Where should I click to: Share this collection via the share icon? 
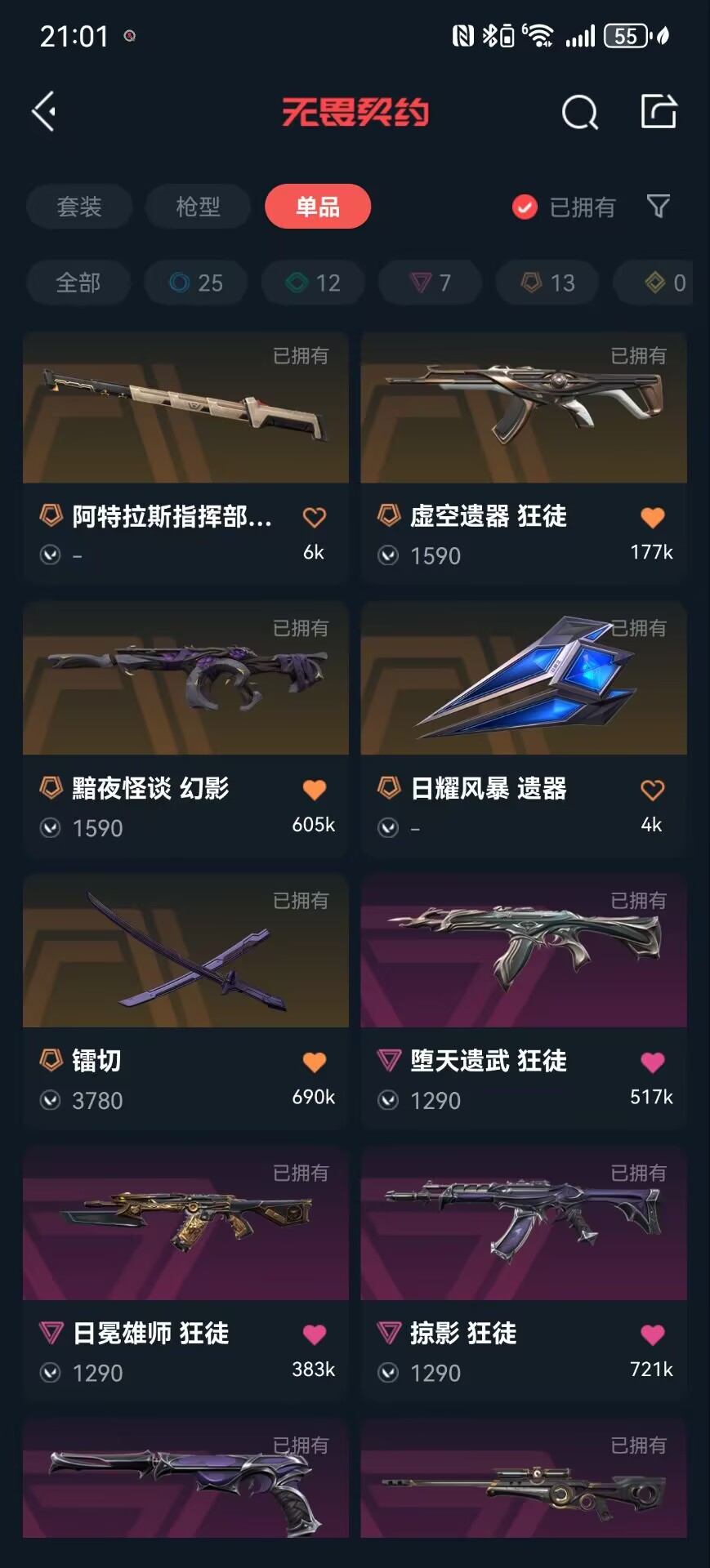[659, 112]
